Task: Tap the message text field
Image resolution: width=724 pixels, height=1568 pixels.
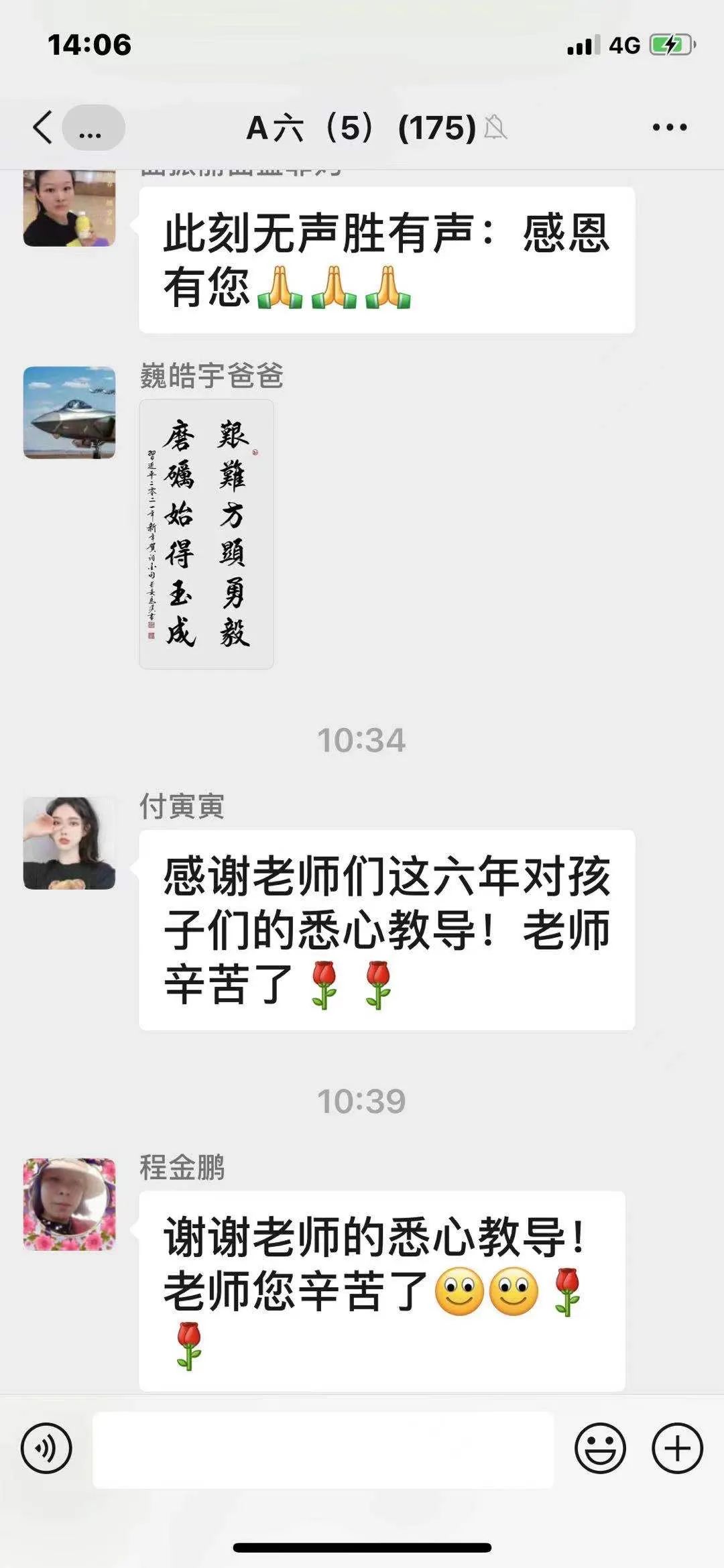Action: (322, 1449)
